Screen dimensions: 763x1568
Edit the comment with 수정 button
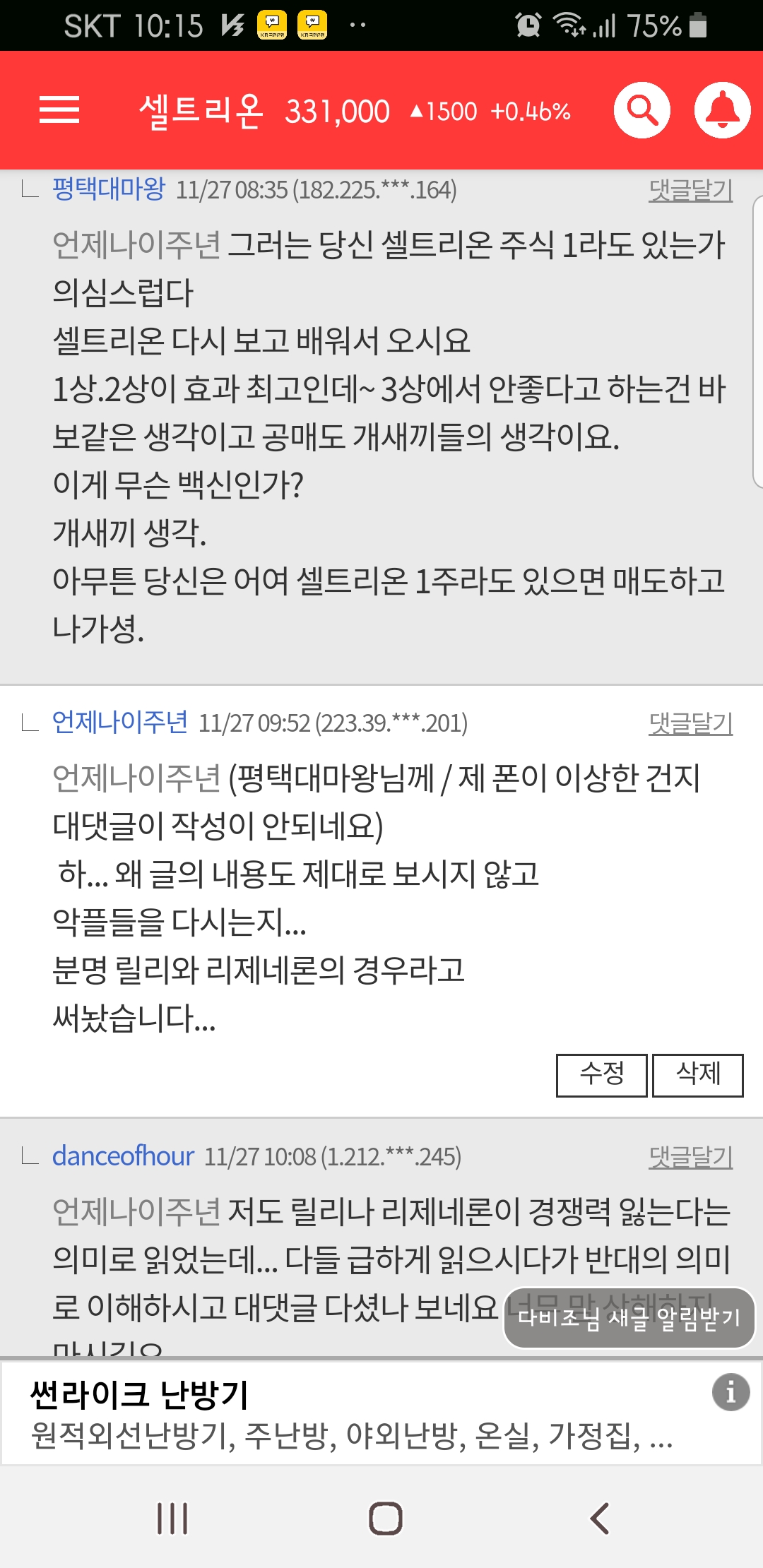(x=601, y=1075)
